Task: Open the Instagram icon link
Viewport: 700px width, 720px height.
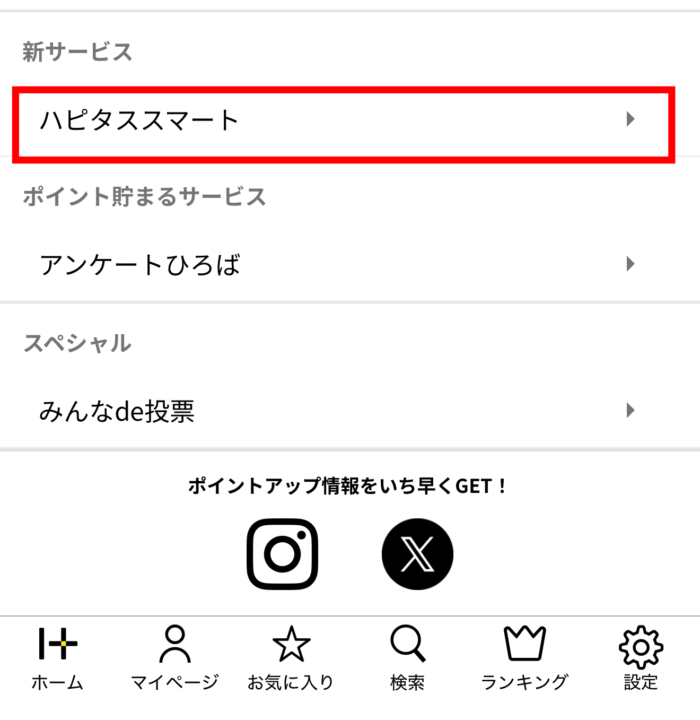Action: tap(283, 553)
